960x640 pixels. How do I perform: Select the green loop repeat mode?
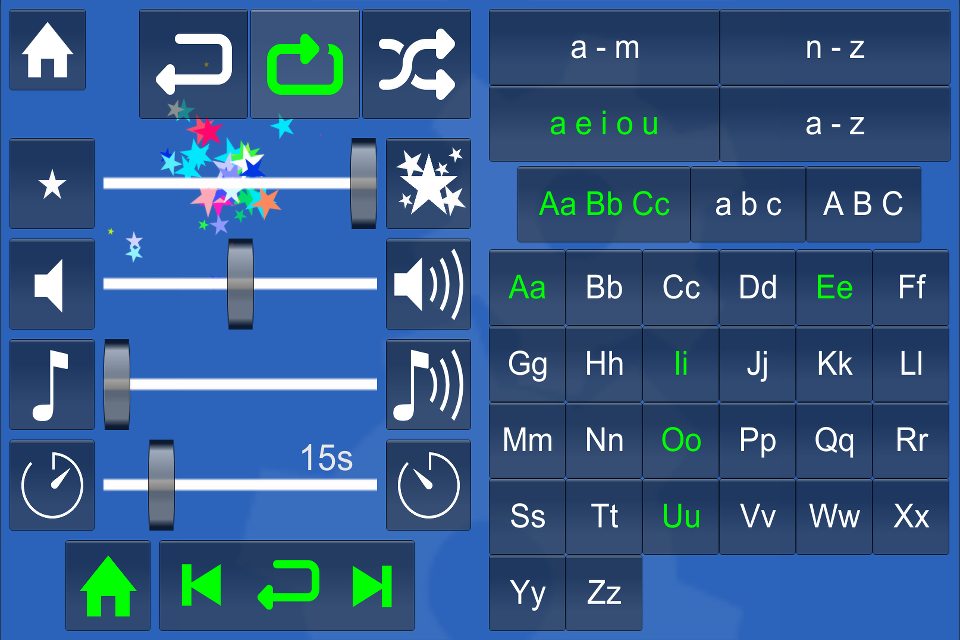(x=304, y=65)
